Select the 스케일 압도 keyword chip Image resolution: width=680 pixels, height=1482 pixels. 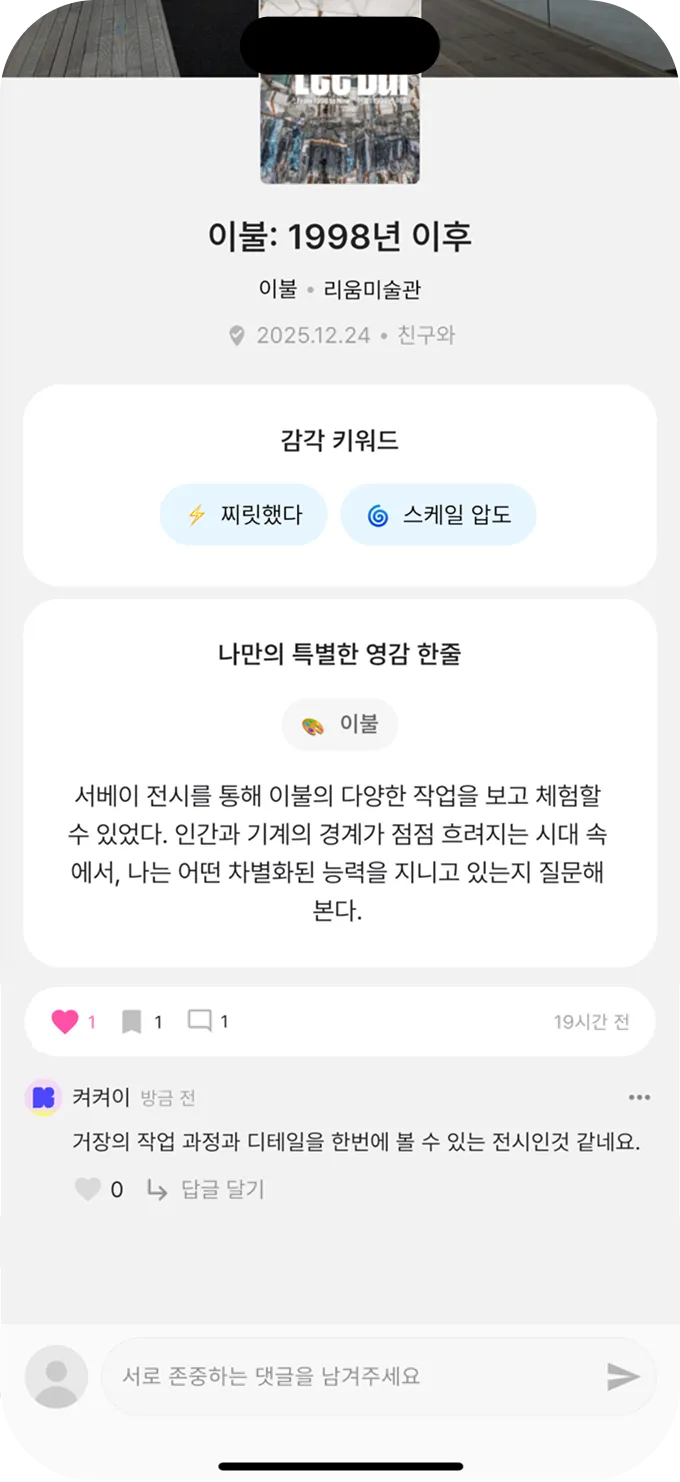click(x=438, y=515)
